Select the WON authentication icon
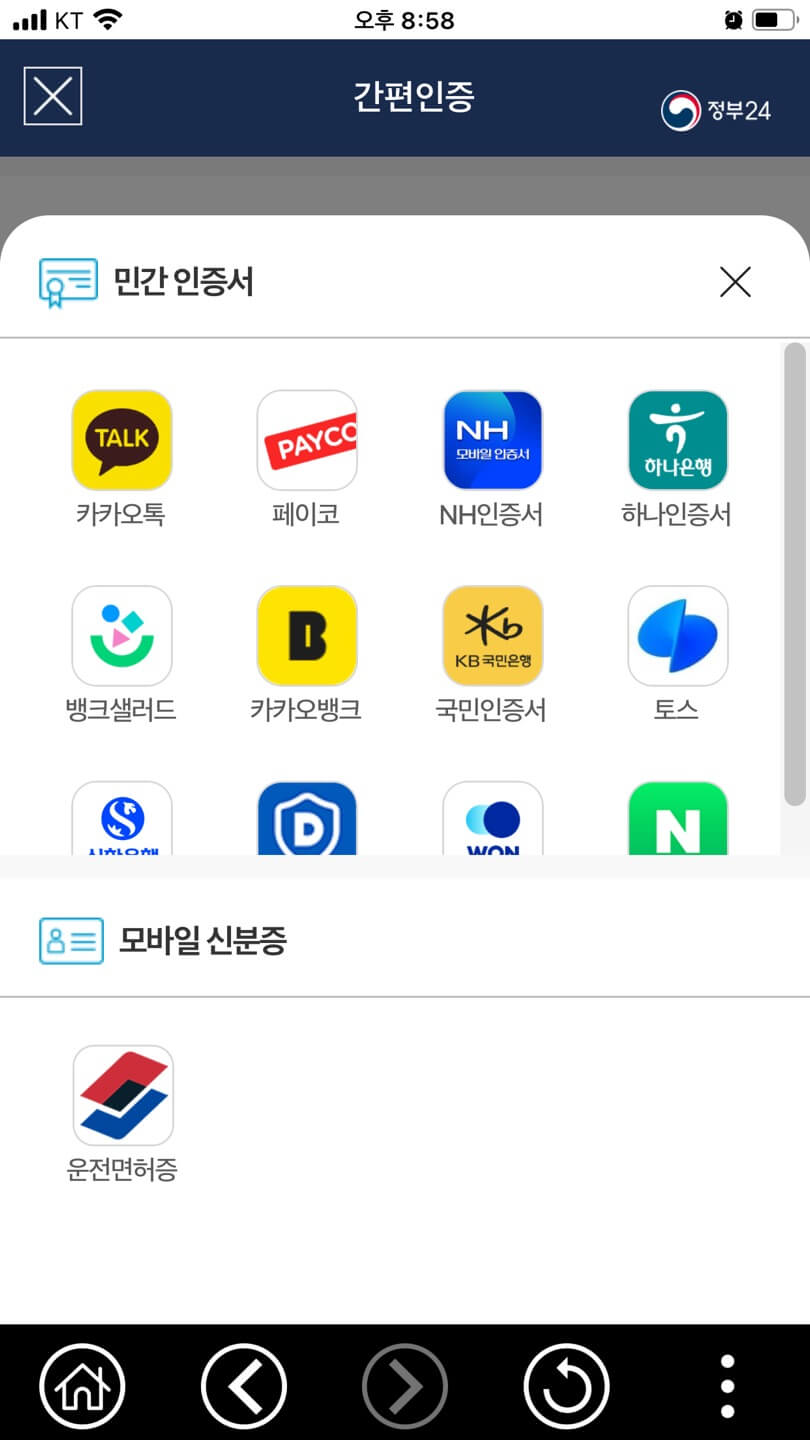This screenshot has height=1440, width=810. tap(492, 820)
